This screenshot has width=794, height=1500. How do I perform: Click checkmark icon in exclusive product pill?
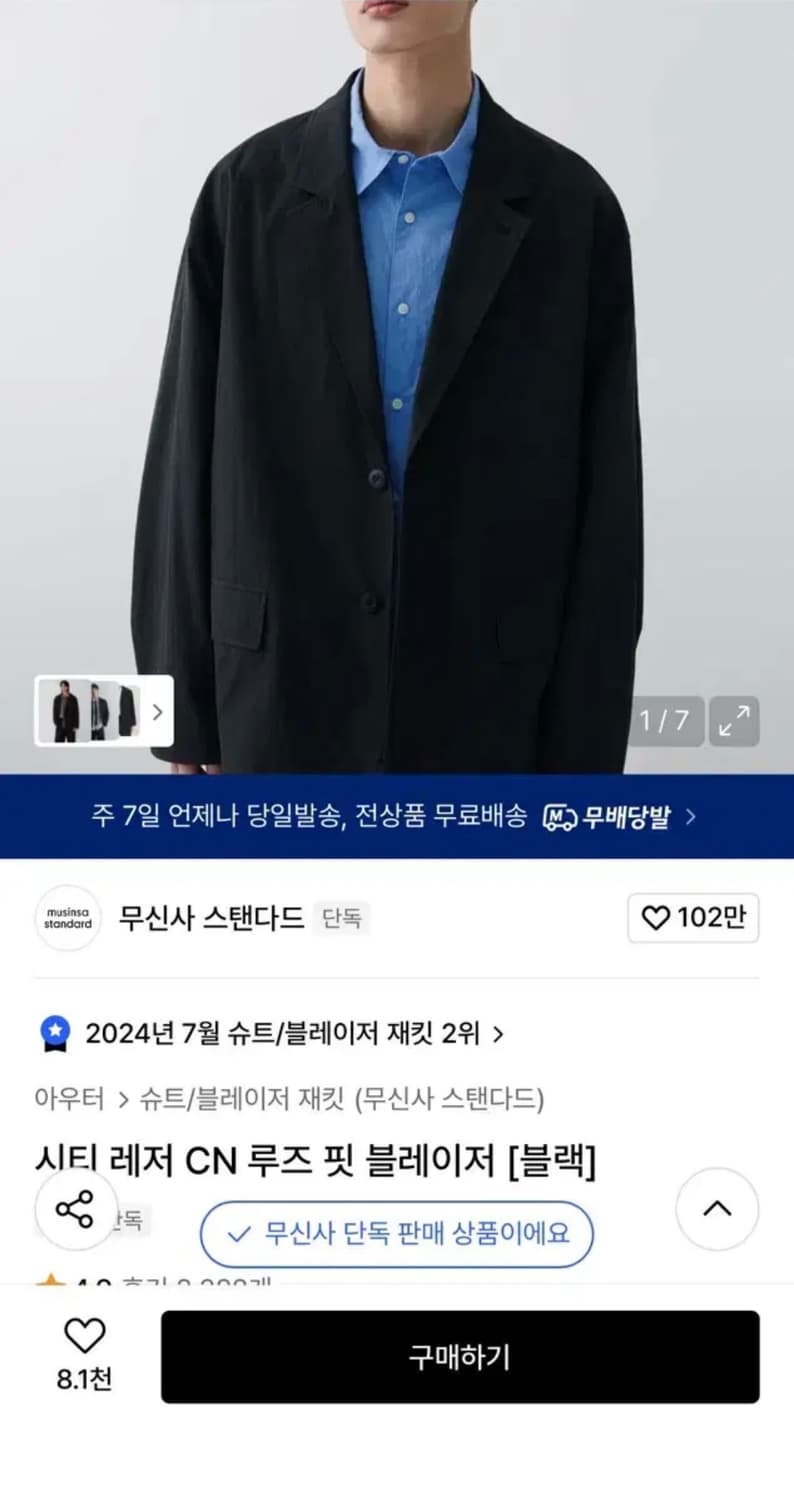(236, 1235)
